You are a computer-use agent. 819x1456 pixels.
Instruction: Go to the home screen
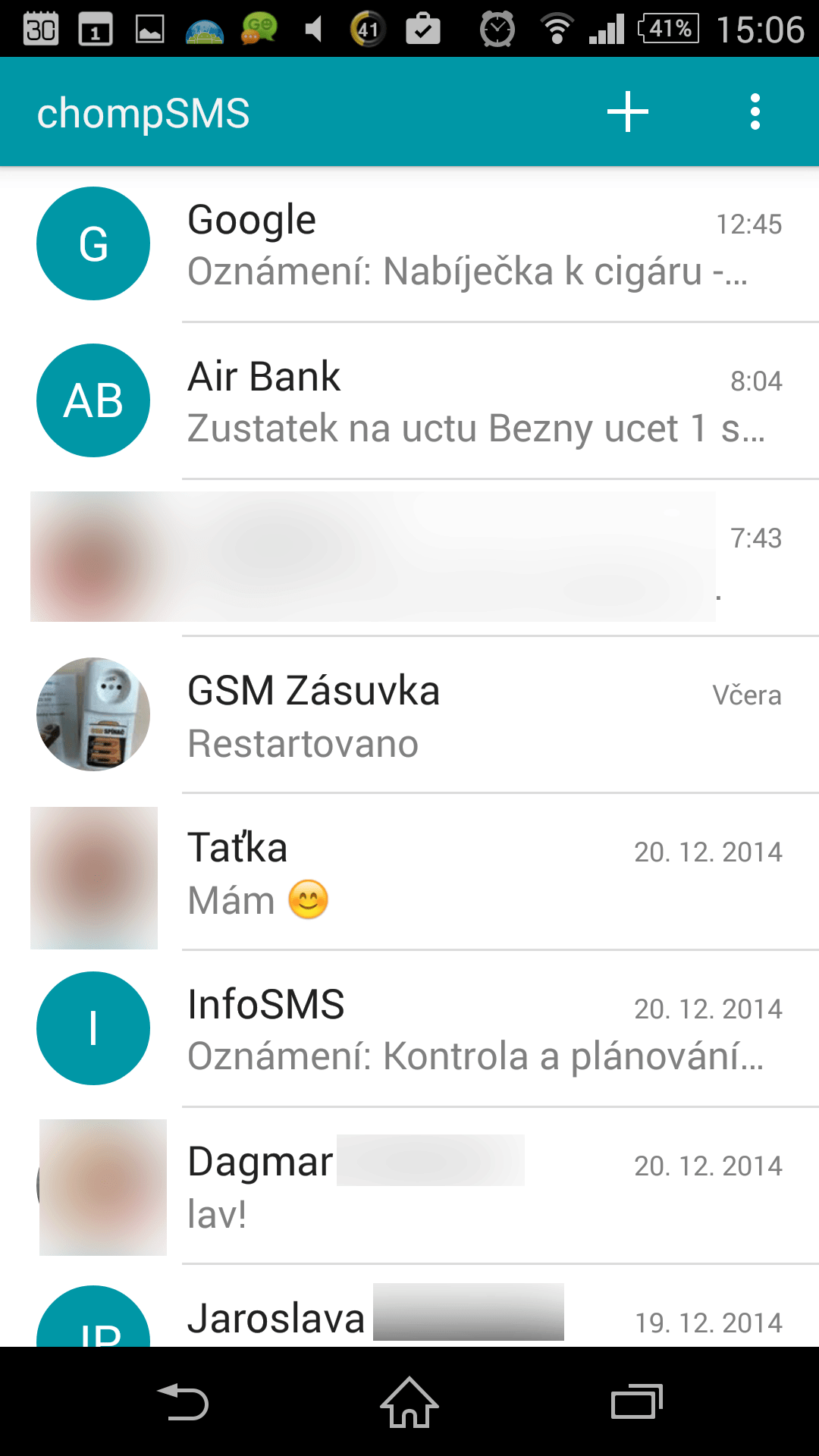[409, 1402]
